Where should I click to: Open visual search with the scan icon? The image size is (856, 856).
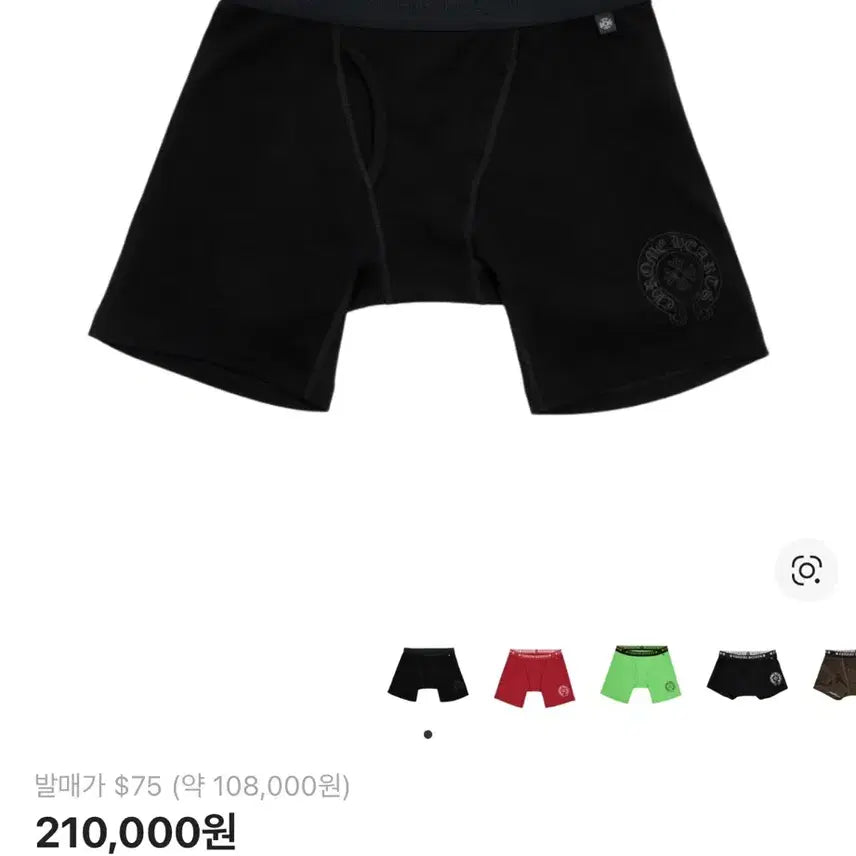tap(806, 571)
